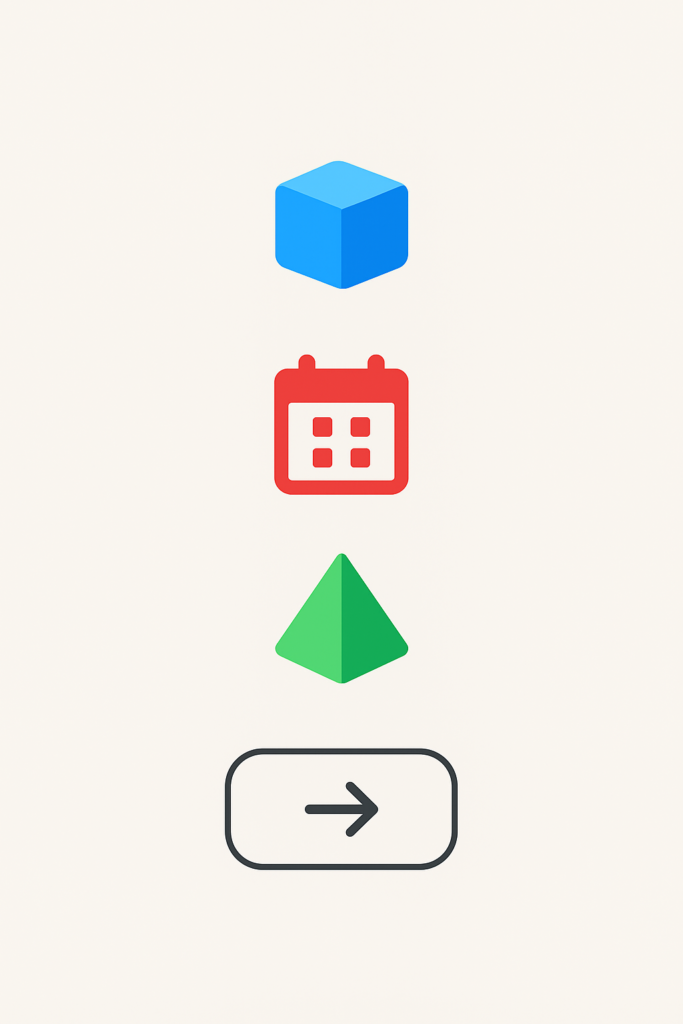Tap the blue cube icon

[x=341, y=225]
